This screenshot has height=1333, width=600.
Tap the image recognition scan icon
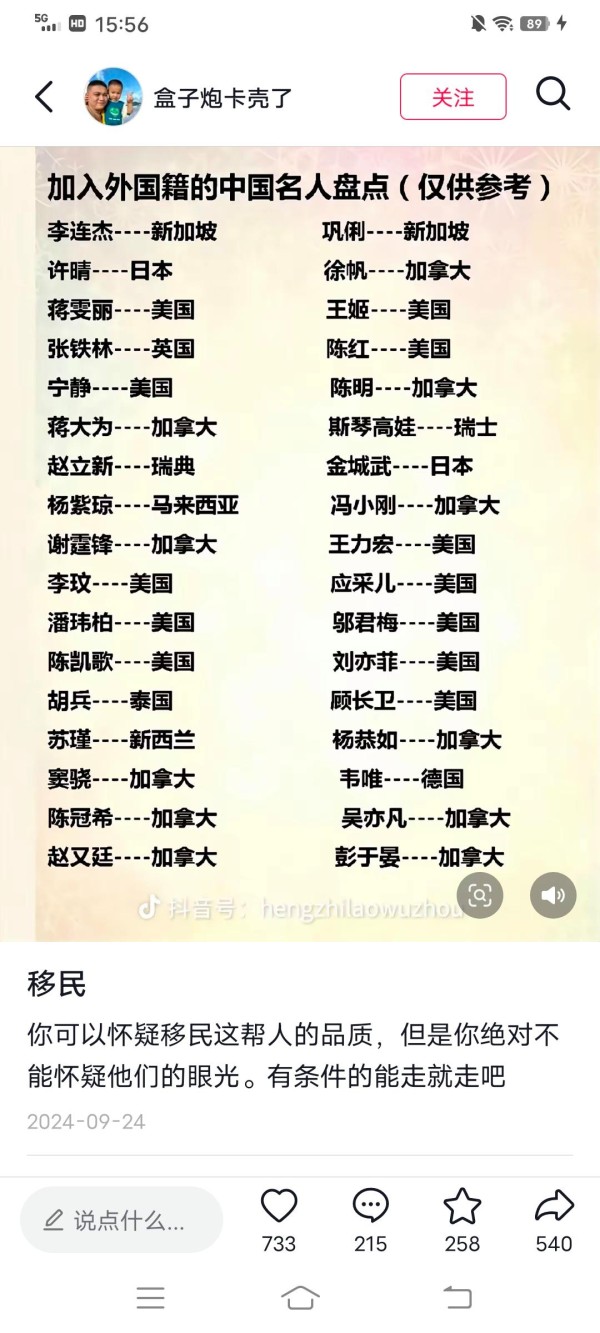[480, 895]
